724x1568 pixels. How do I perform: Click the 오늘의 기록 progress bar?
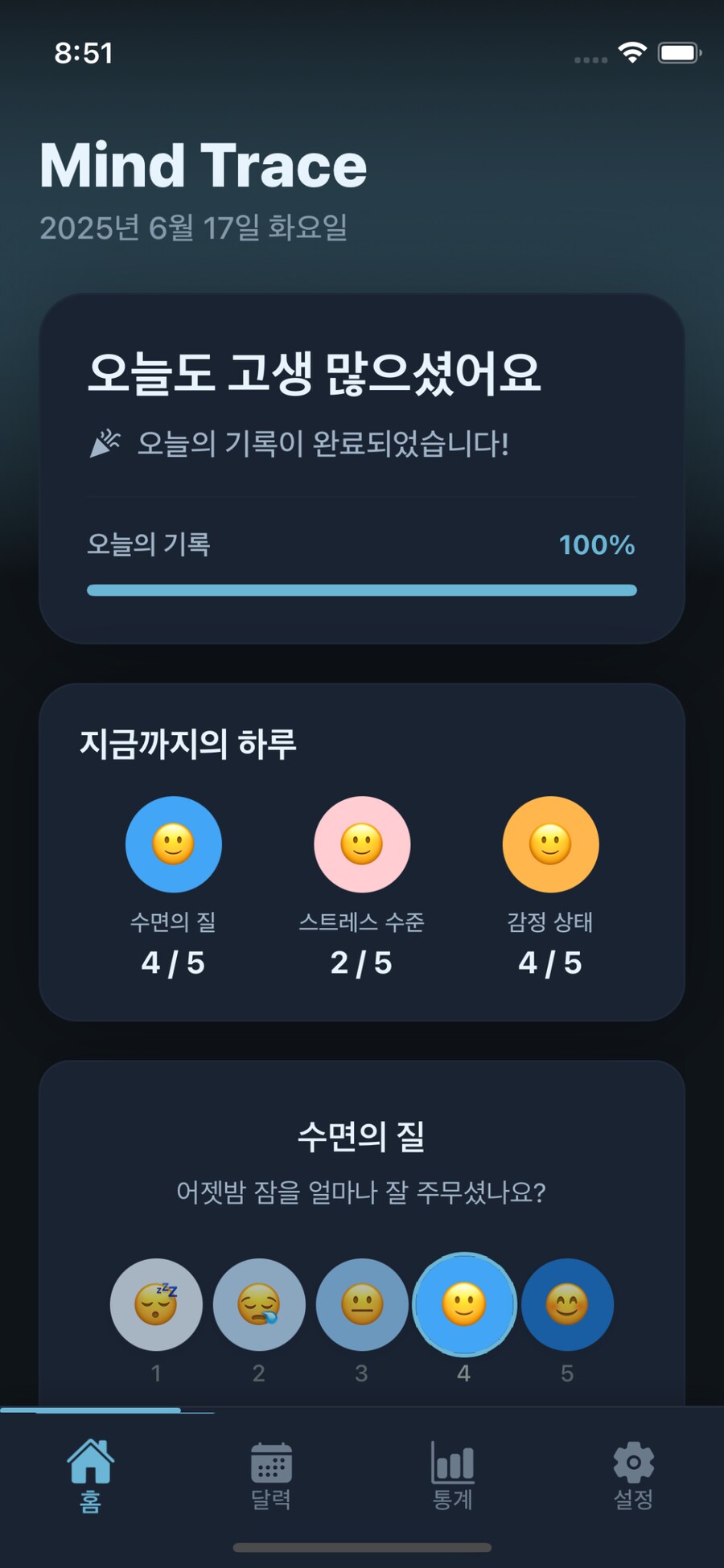click(x=362, y=591)
